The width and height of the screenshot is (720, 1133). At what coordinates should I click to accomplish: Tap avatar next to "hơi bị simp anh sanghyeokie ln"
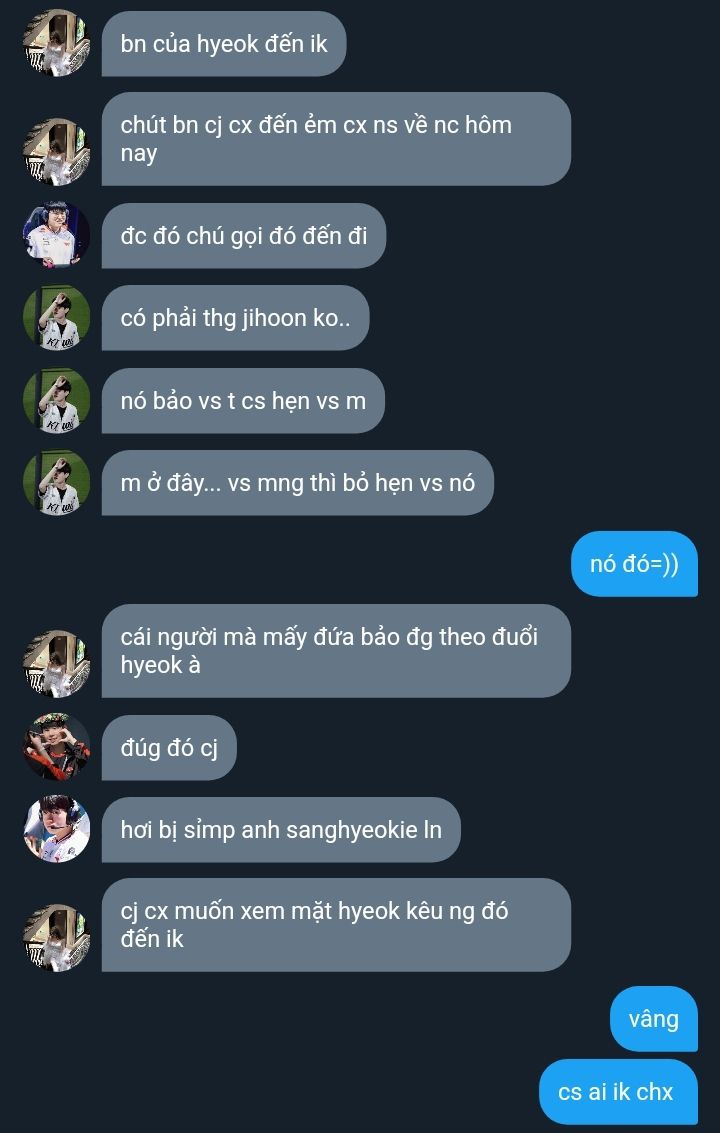tap(56, 829)
